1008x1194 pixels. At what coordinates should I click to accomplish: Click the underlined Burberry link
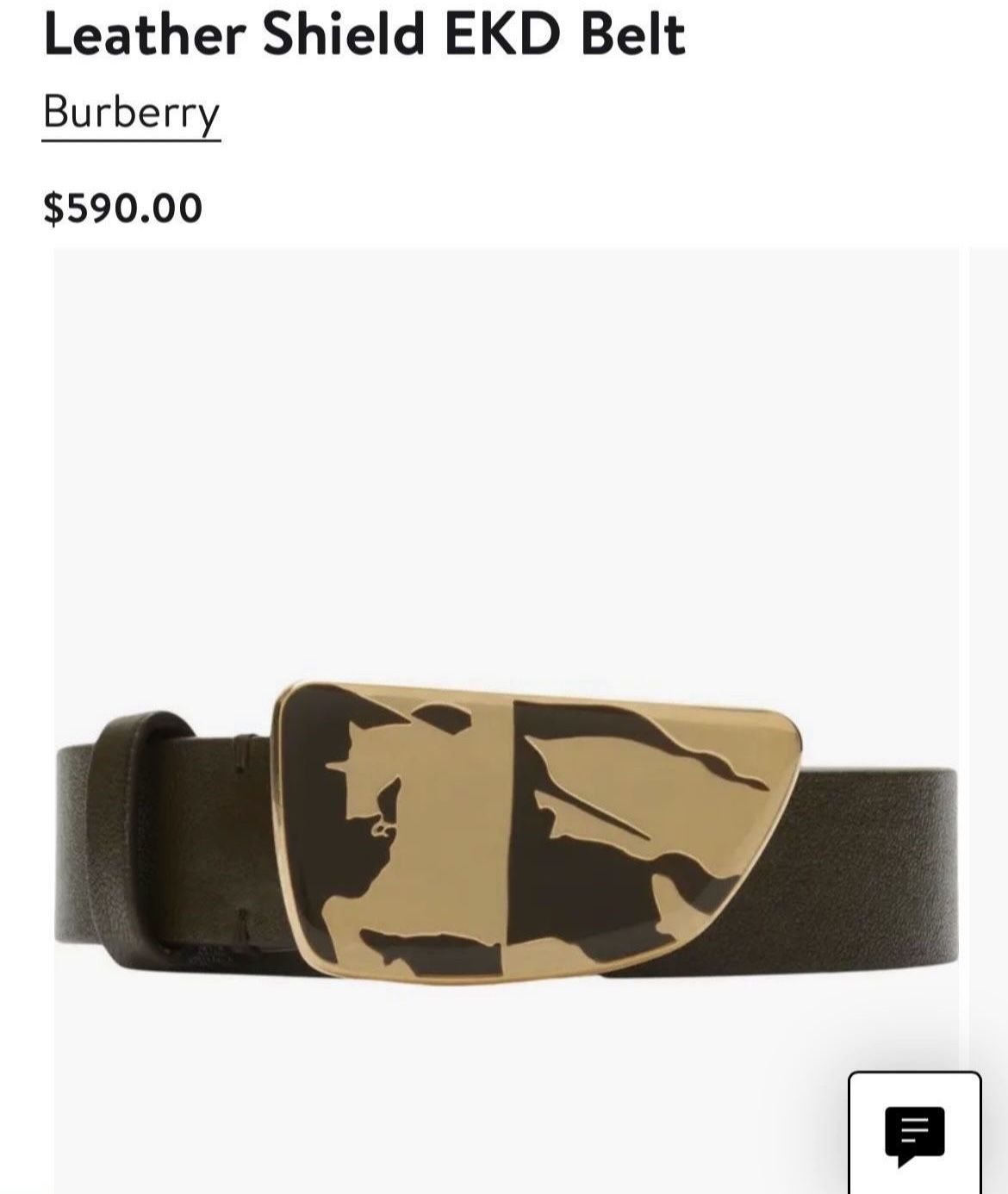tap(131, 112)
